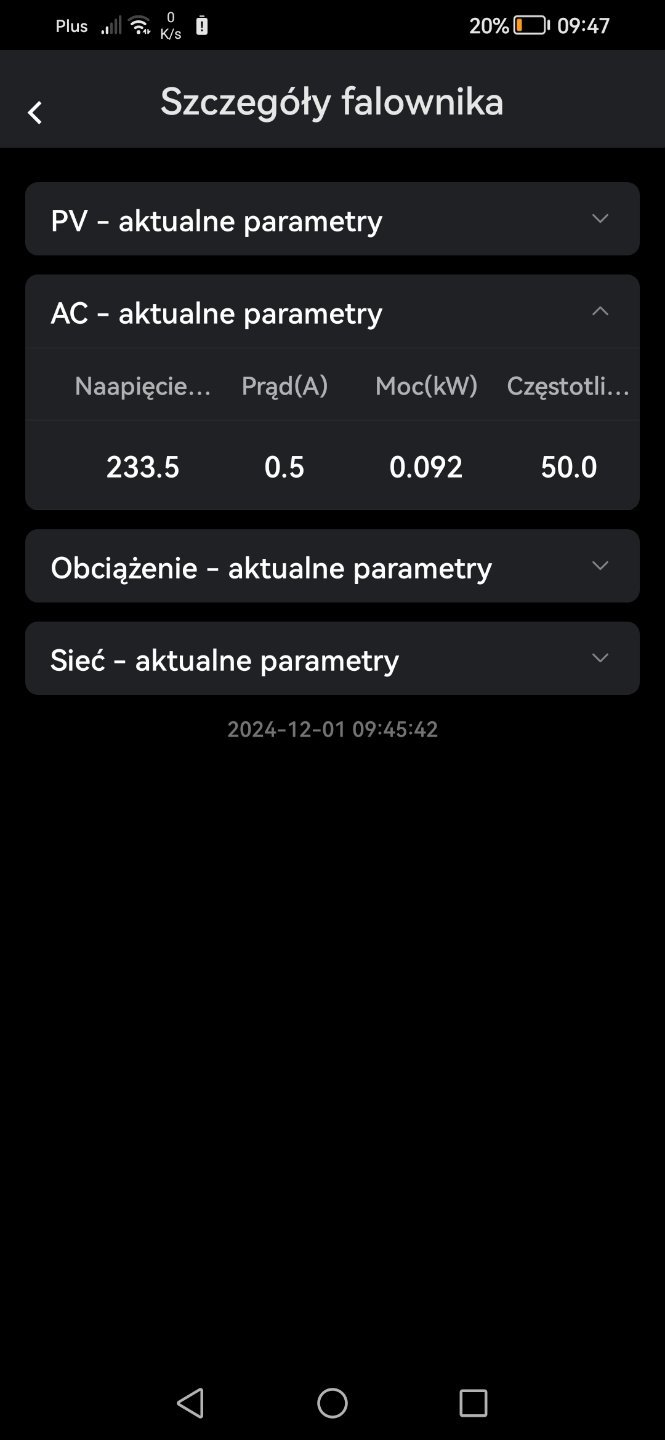Go back from Szczegóły falownika

[35, 113]
